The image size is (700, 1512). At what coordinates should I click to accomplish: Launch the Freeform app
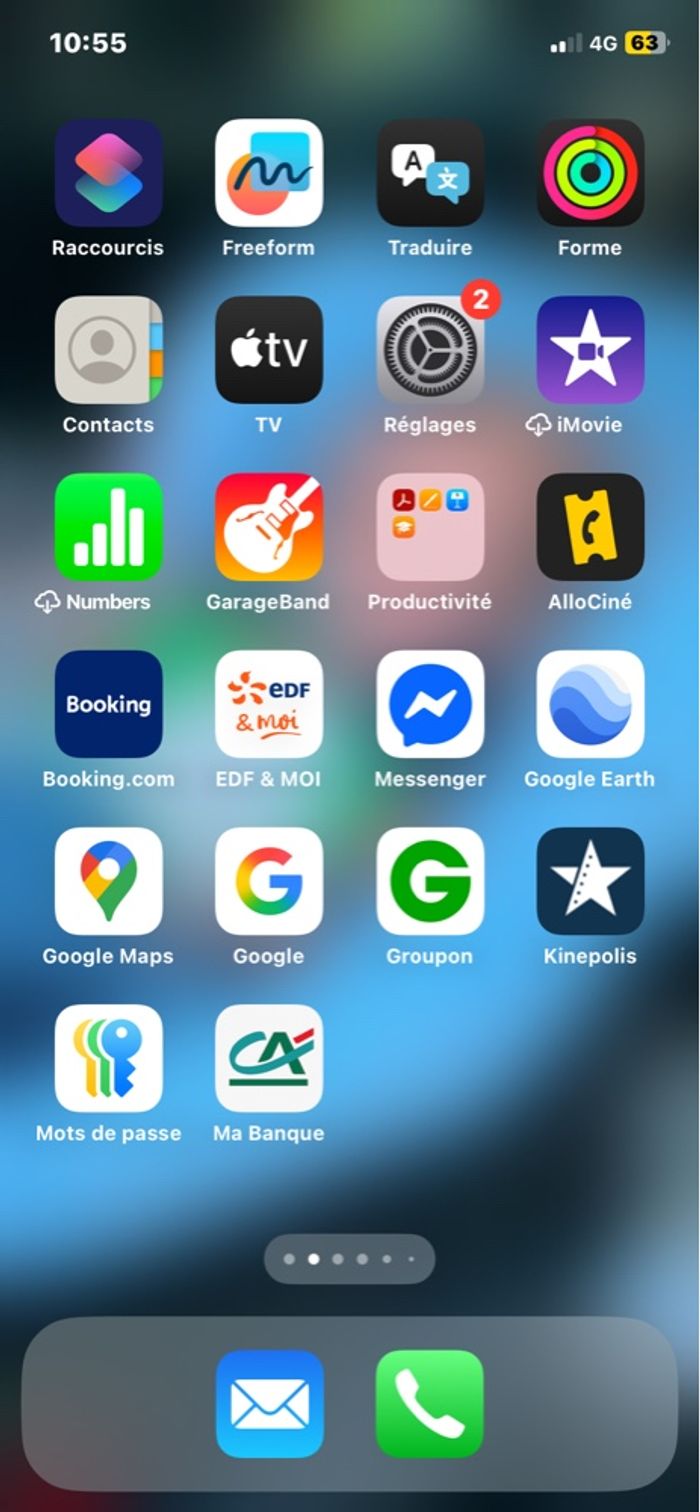coord(268,173)
